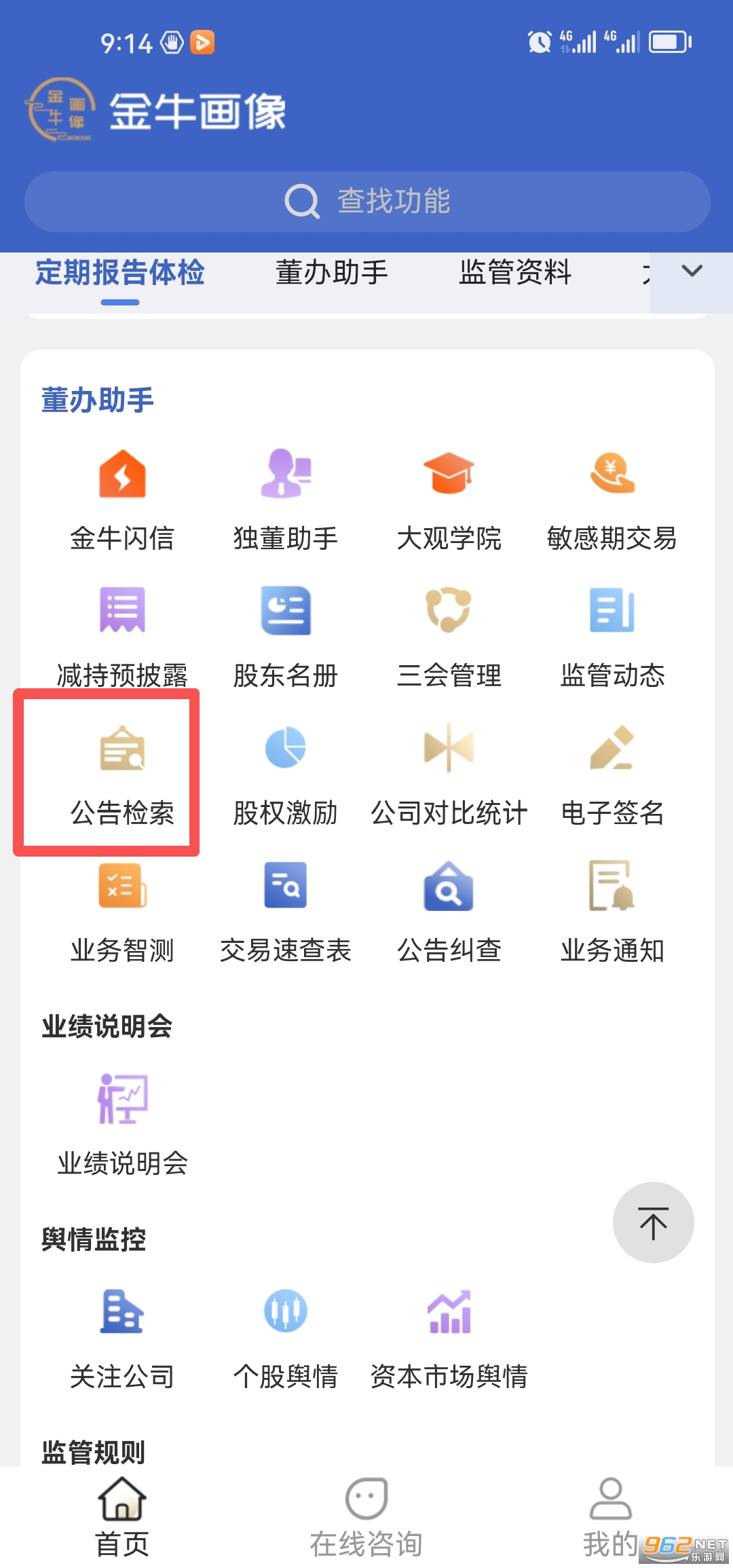Switch to the 监管资料 tab
733x1568 pixels.
514,273
